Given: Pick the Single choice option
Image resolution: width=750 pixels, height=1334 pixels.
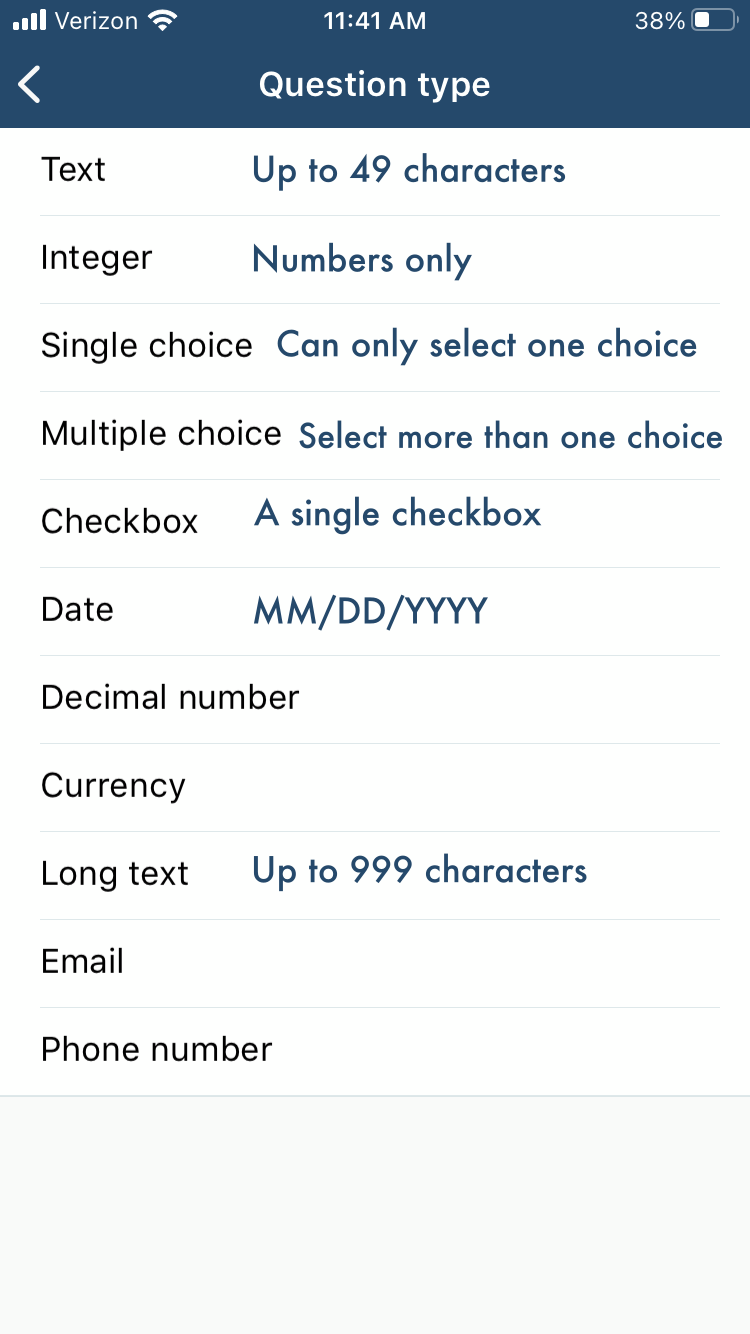Looking at the screenshot, I should 375,348.
